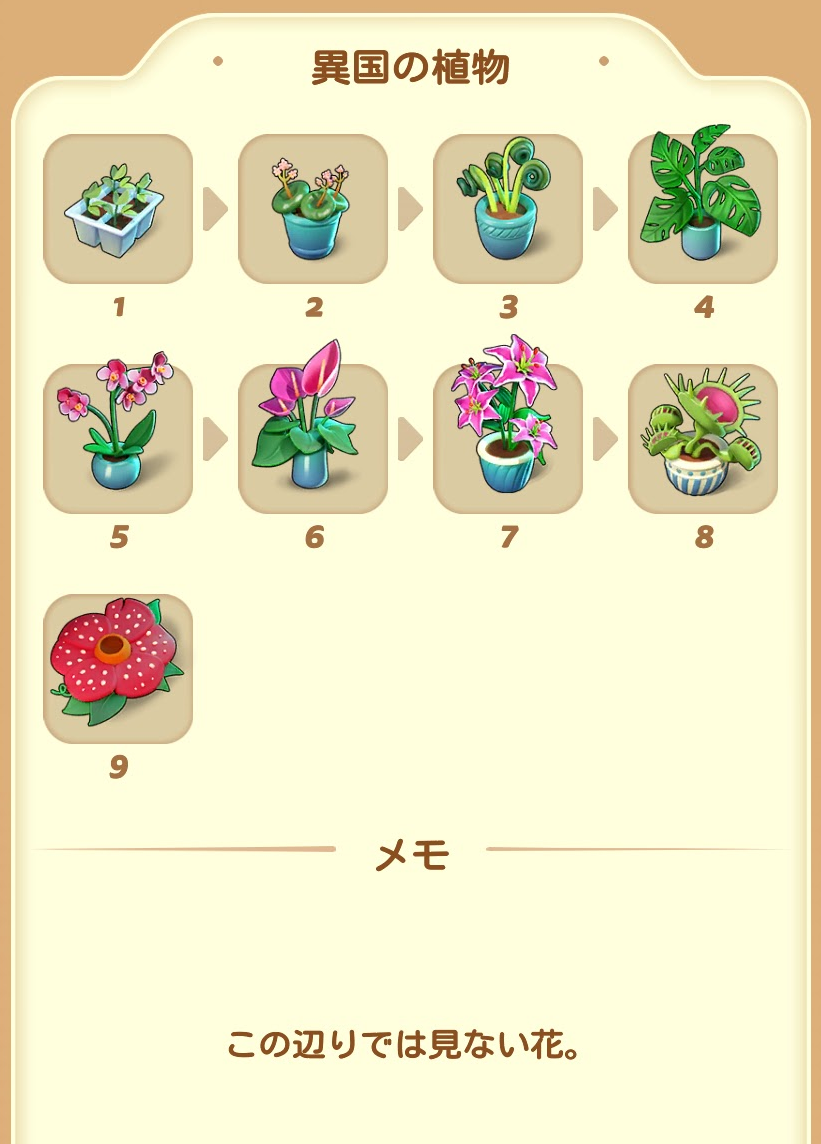The image size is (821, 1144).
Task: Select the level 4 monstera plant
Action: coord(703,209)
